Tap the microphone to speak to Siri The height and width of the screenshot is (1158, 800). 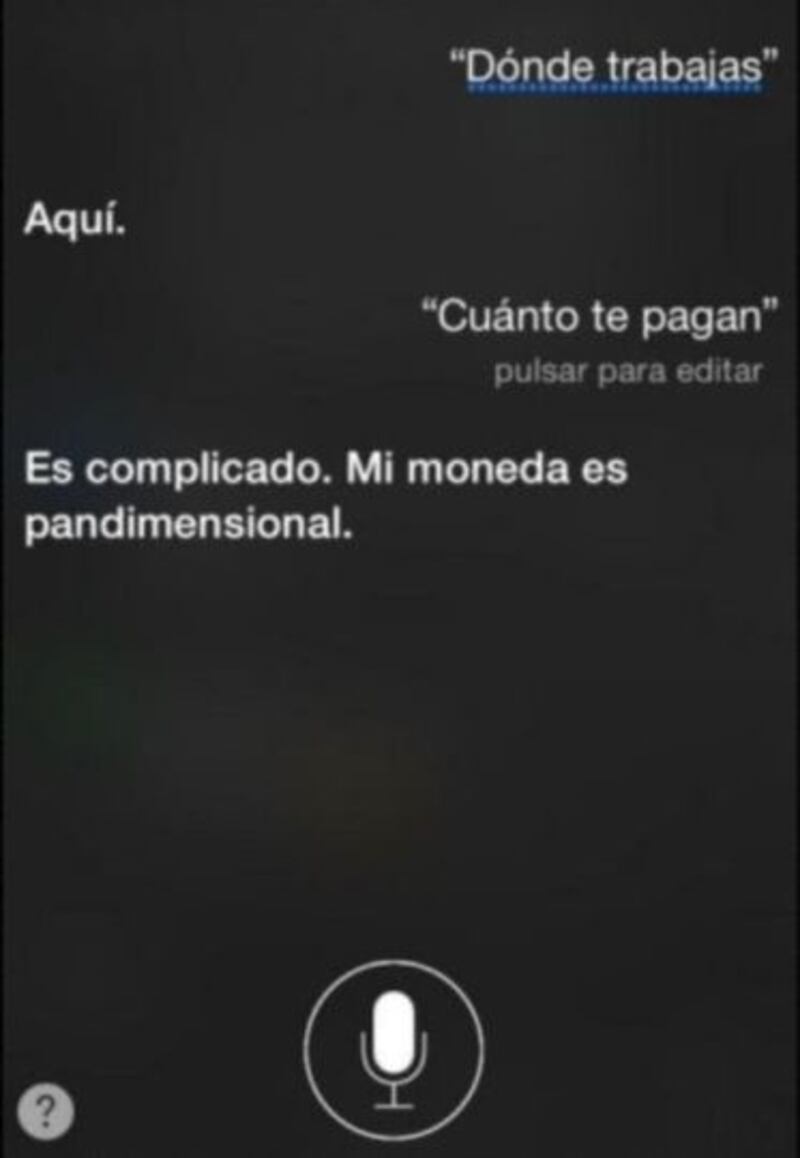(x=394, y=1048)
